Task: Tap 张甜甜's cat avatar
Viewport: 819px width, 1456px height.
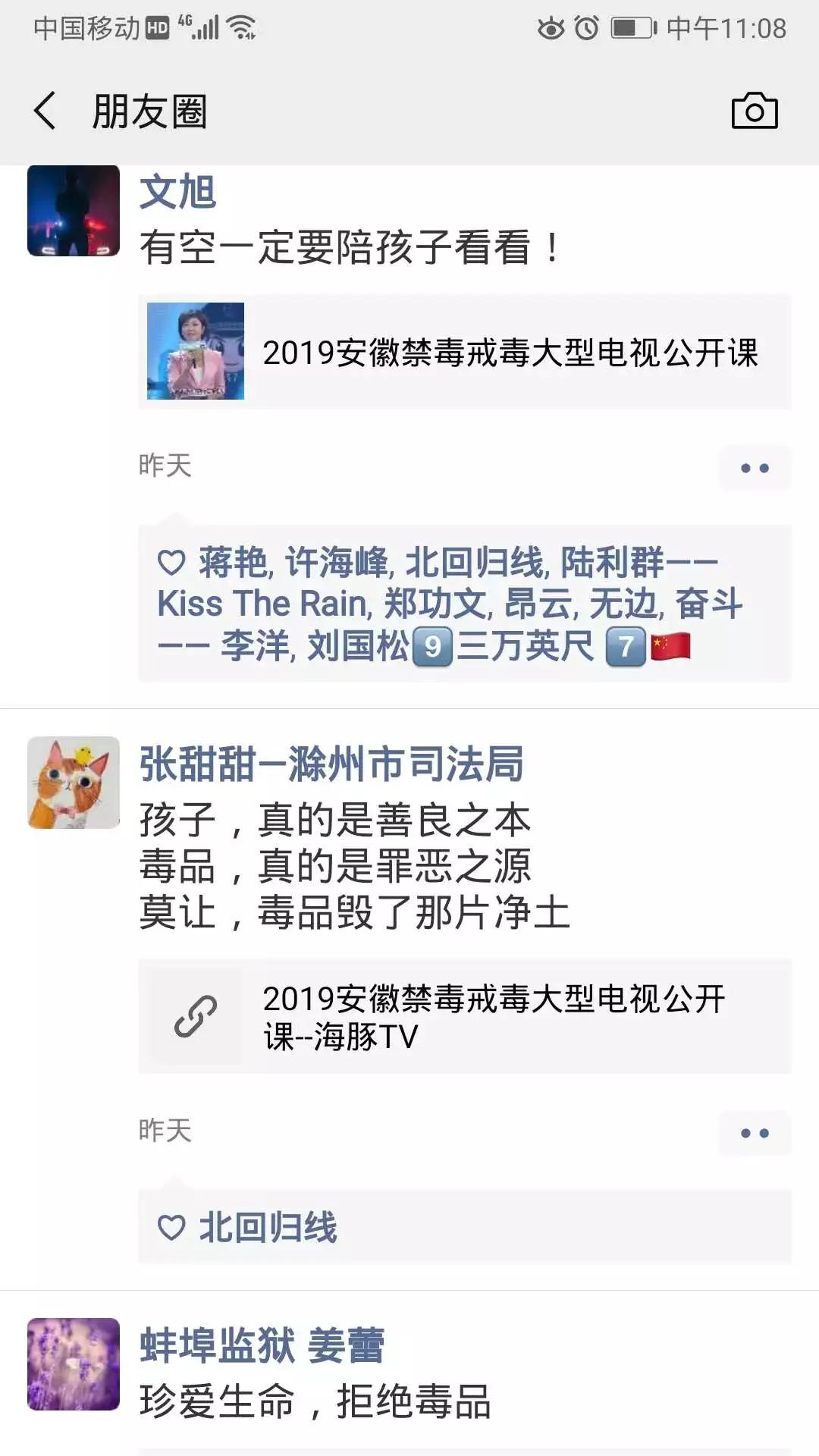Action: (x=74, y=783)
